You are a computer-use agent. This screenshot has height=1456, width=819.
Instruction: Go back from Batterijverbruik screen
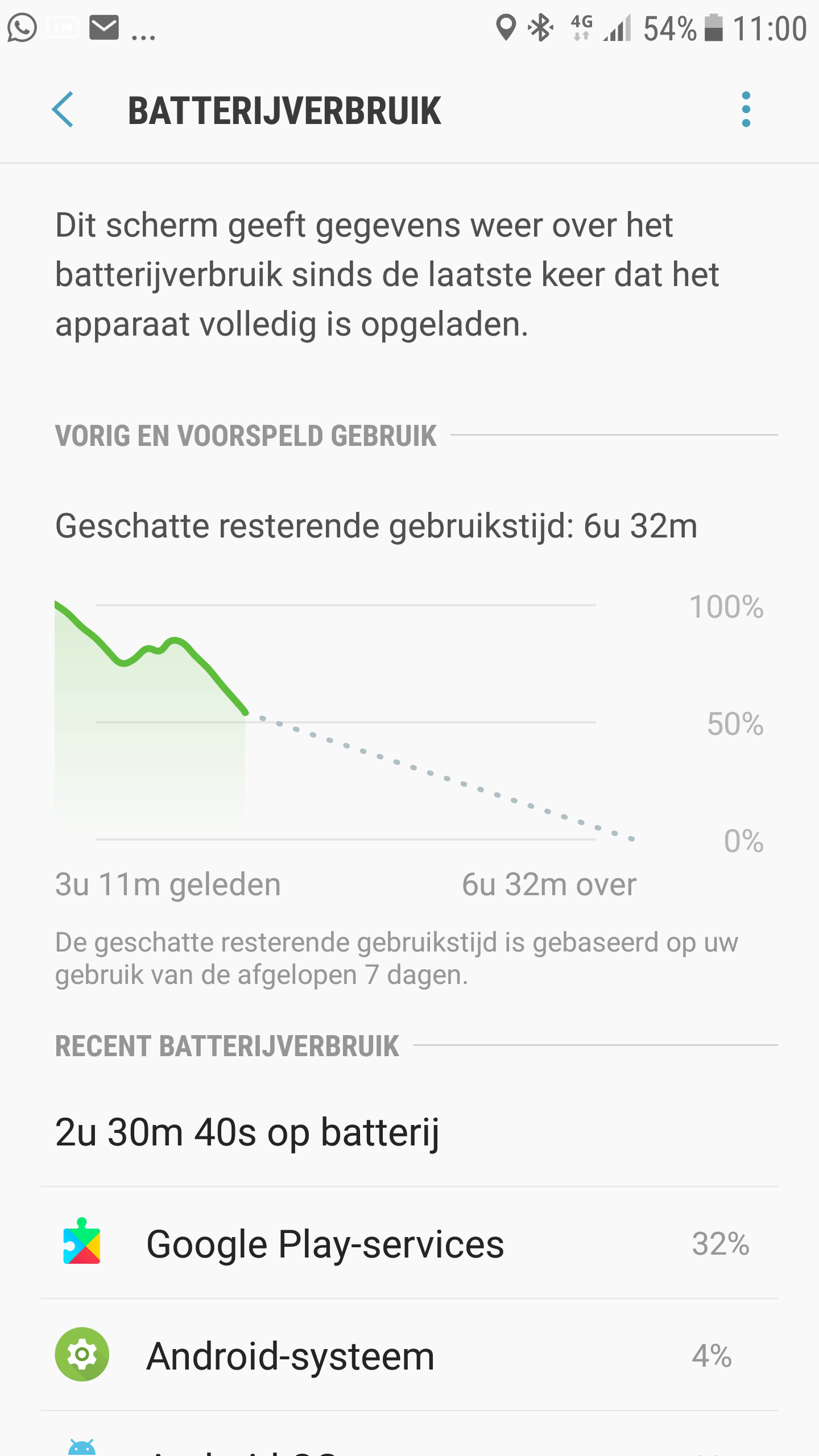click(63, 109)
